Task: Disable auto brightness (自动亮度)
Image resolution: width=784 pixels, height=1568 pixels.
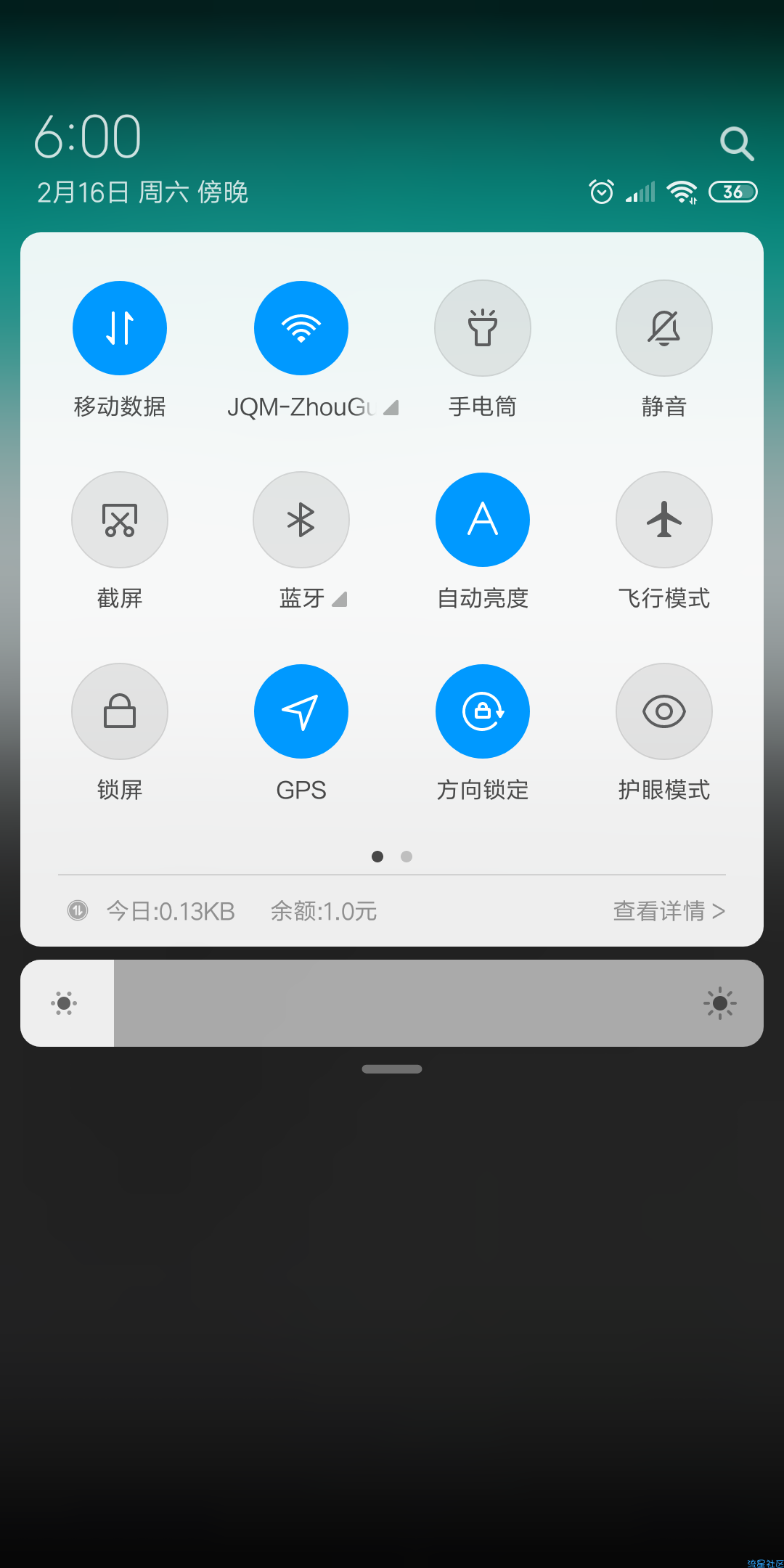Action: point(483,520)
